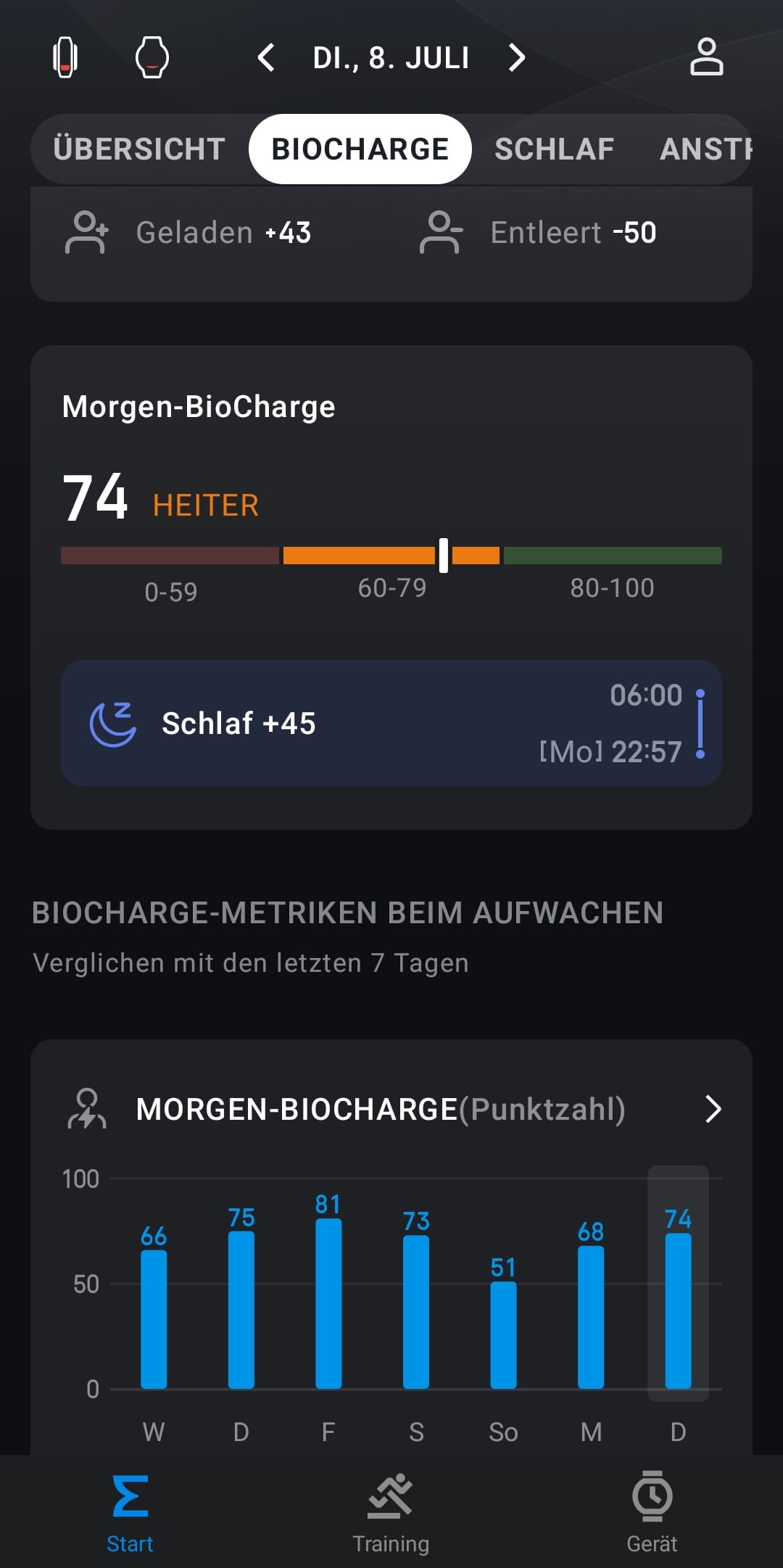Open the watch device icon

click(x=152, y=57)
